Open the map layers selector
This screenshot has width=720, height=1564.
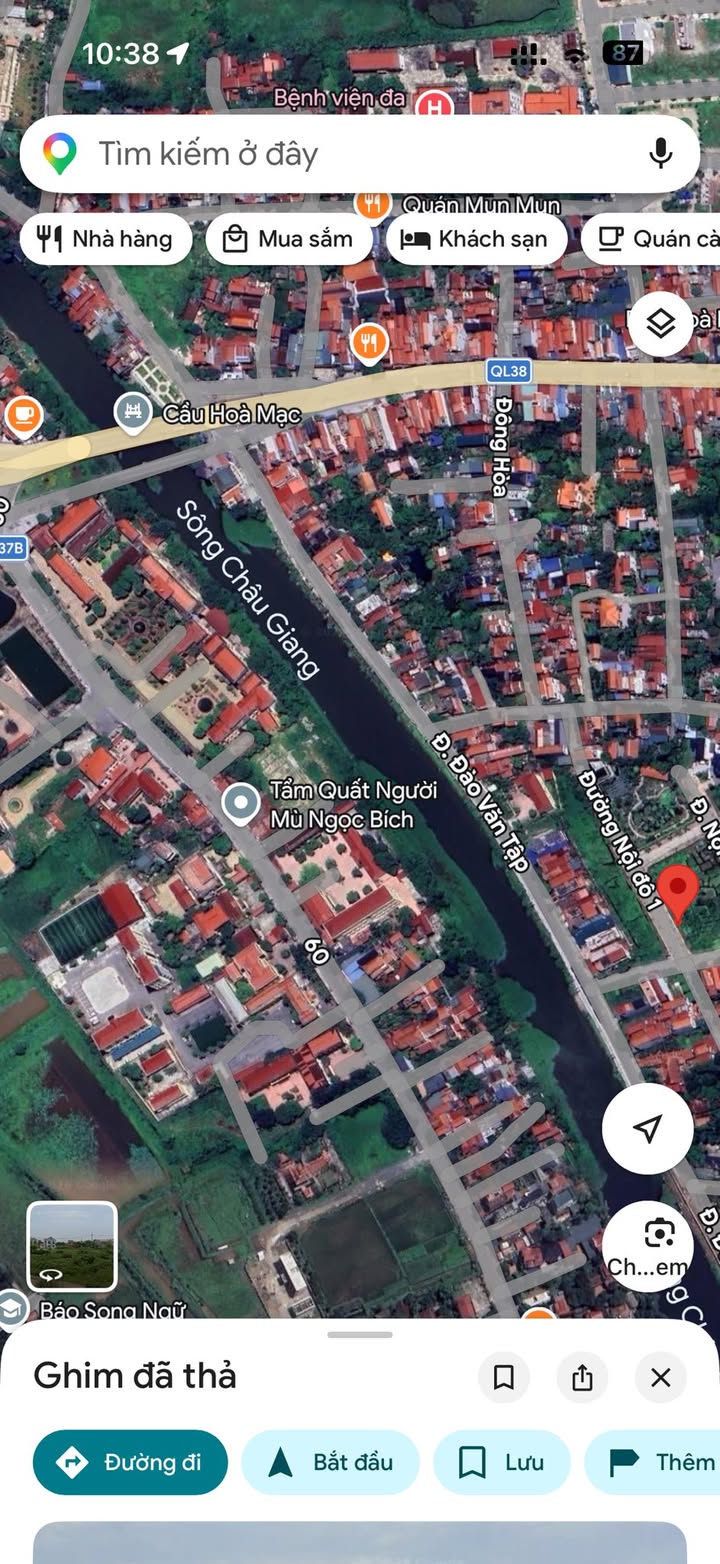[x=660, y=323]
